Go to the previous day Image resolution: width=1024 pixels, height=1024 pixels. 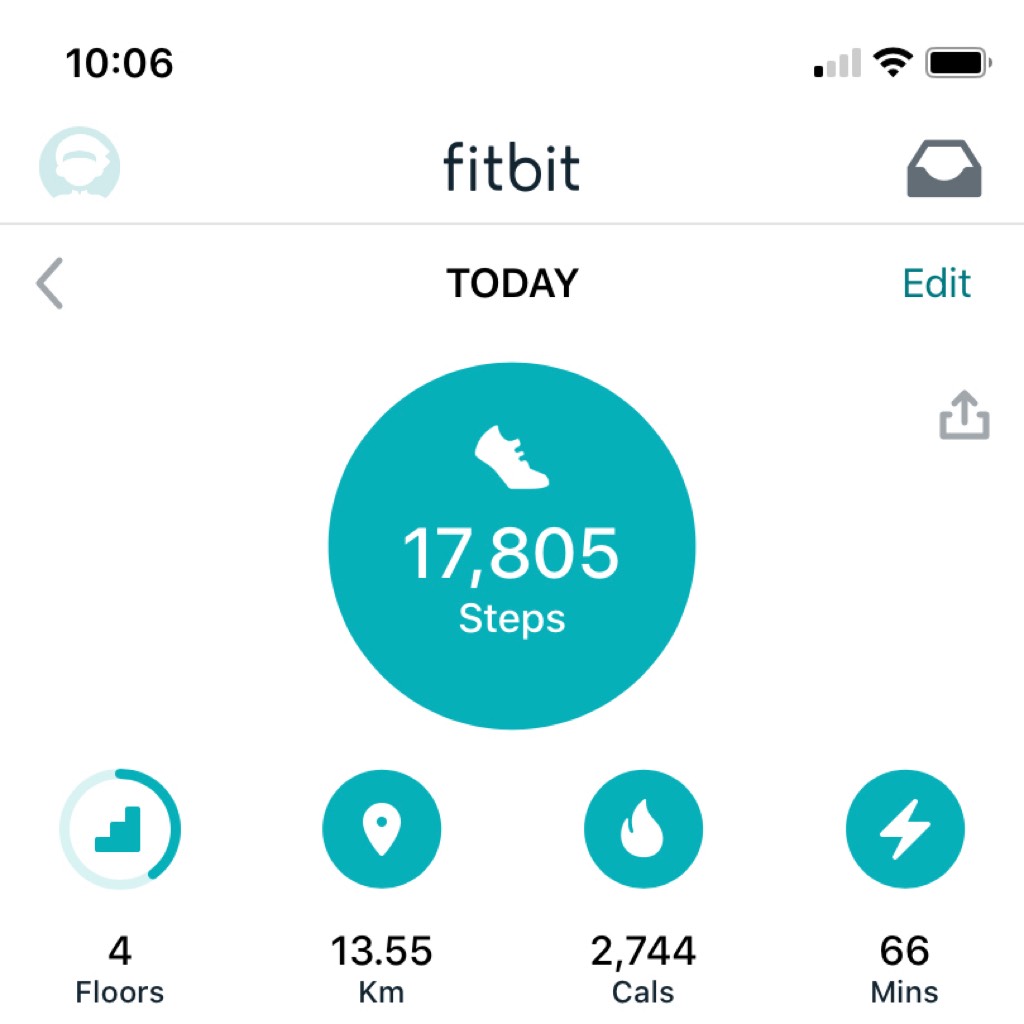(x=49, y=283)
